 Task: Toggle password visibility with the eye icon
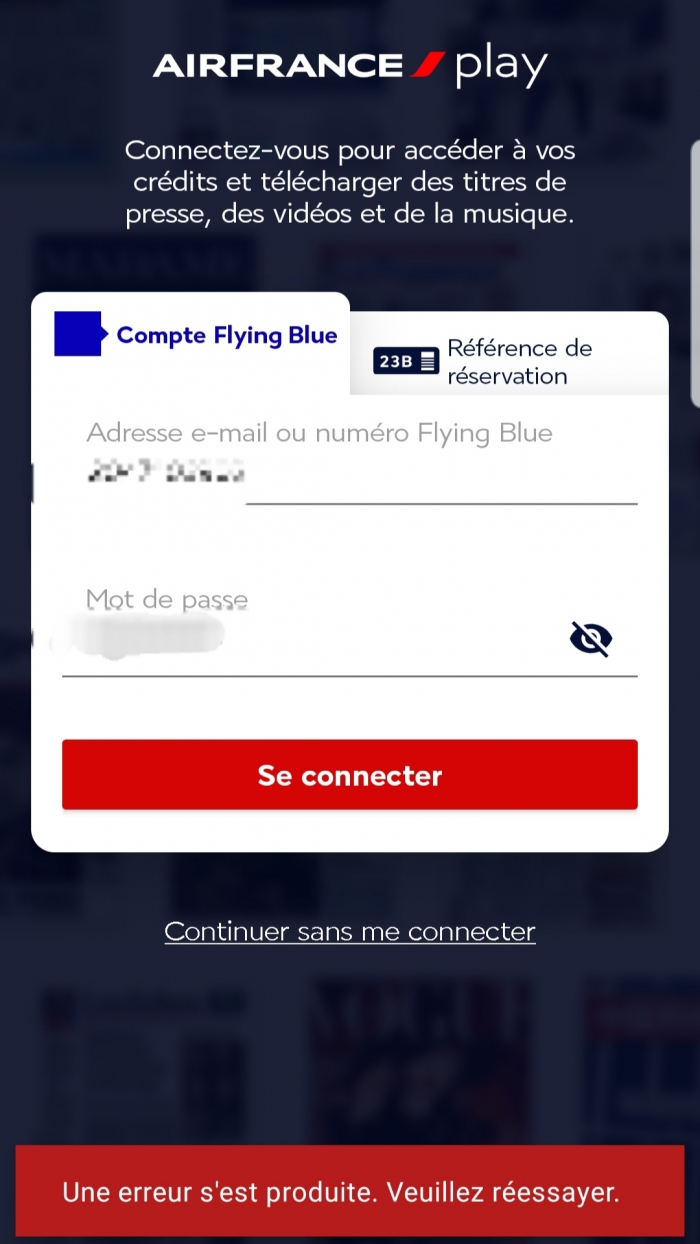click(x=591, y=639)
